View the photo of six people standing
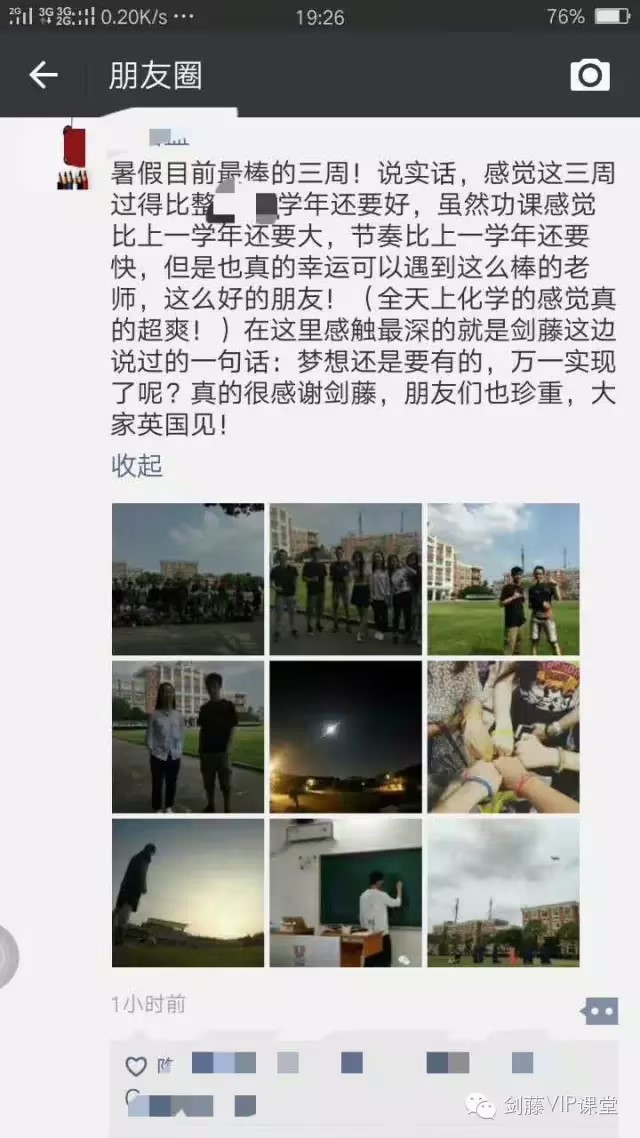 coord(345,580)
